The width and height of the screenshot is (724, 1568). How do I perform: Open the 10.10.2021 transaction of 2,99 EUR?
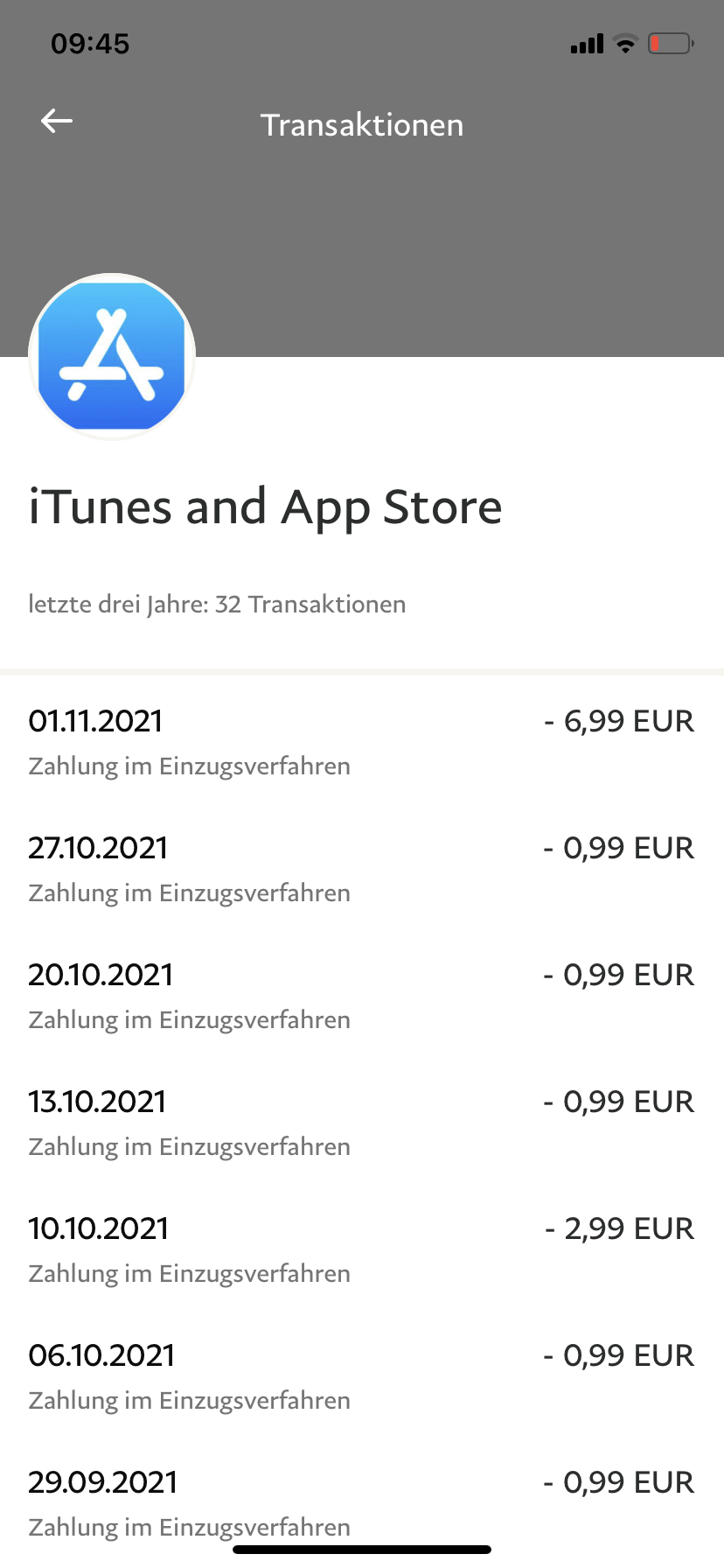(x=361, y=1249)
